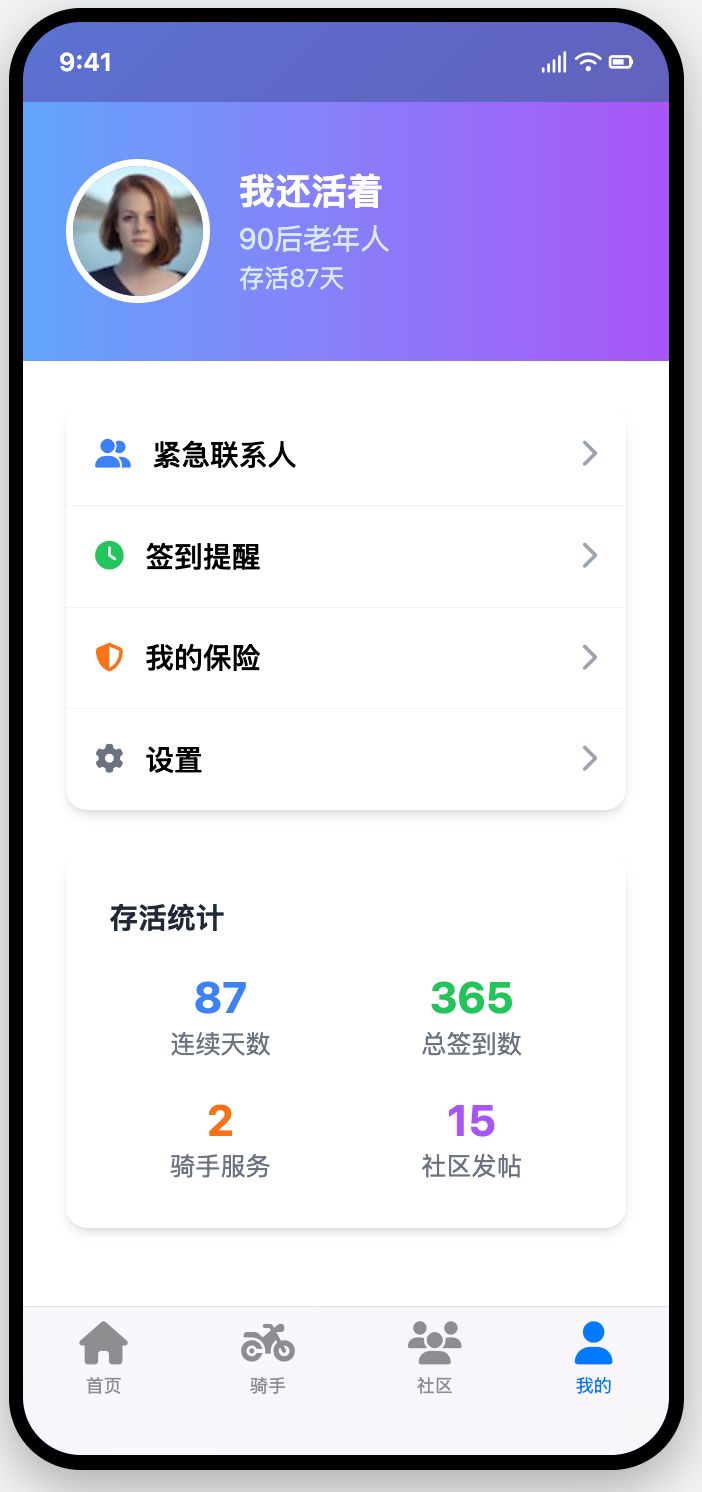Open 紧急联系人 emergency contacts row
This screenshot has height=1492, width=702.
tap(345, 455)
